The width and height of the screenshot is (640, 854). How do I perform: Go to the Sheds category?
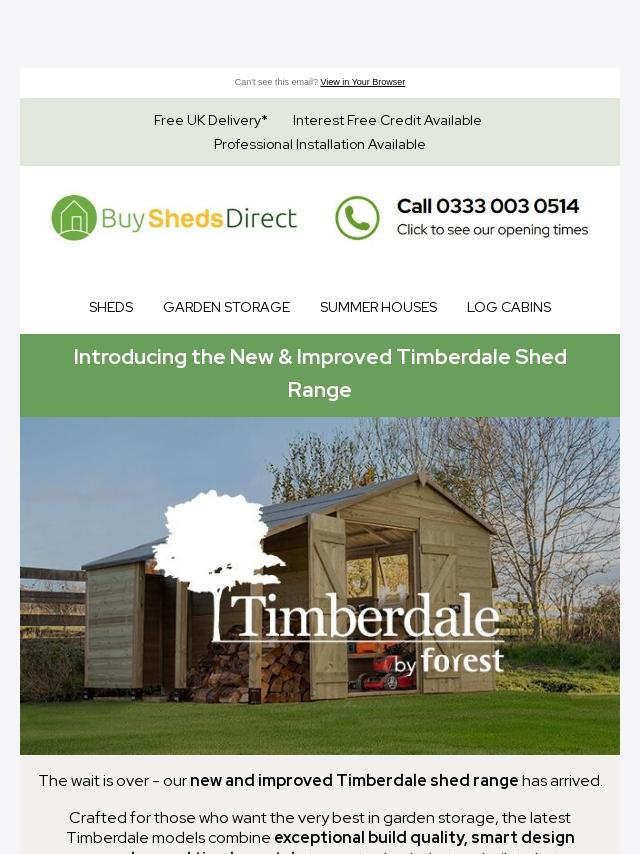[x=111, y=307]
